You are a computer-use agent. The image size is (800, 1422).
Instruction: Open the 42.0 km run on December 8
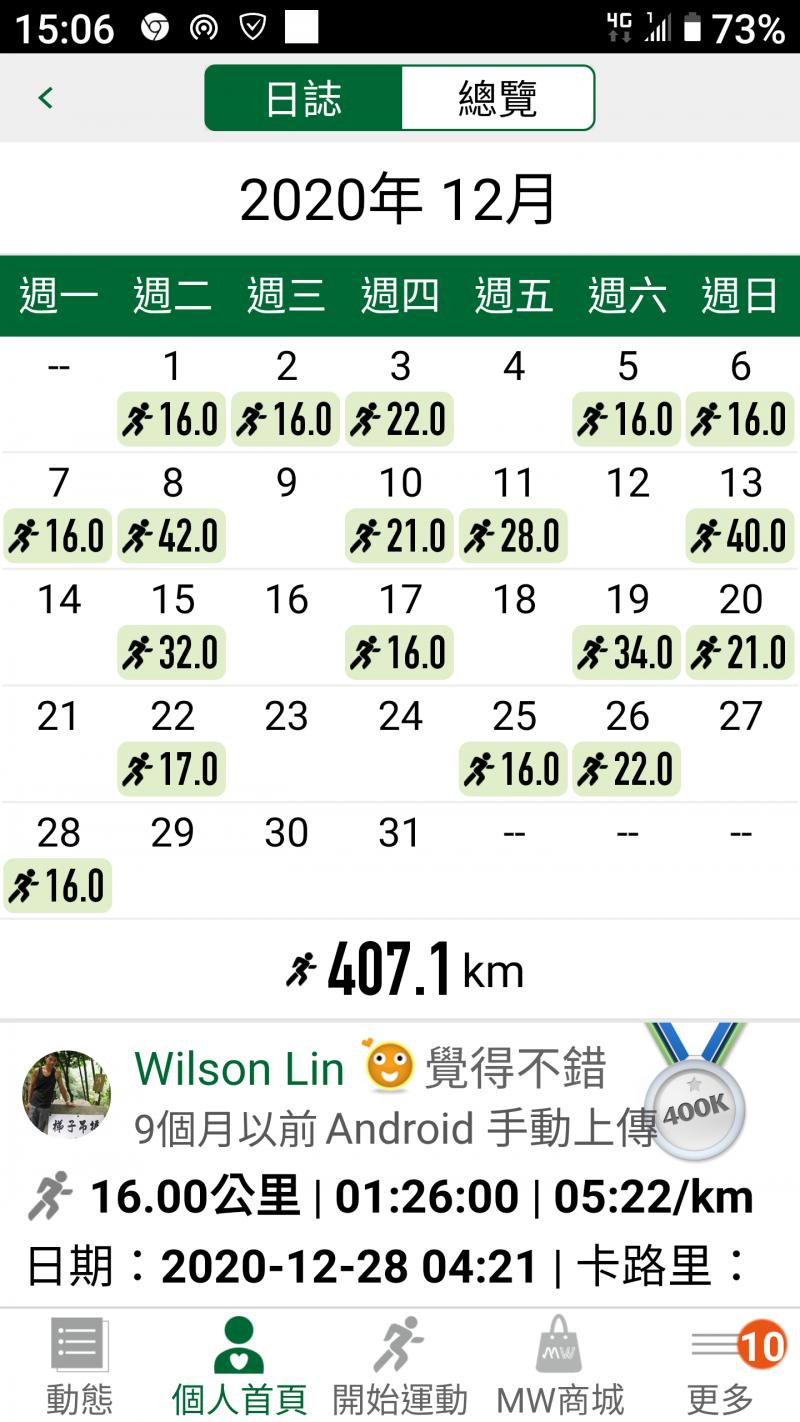point(171,536)
